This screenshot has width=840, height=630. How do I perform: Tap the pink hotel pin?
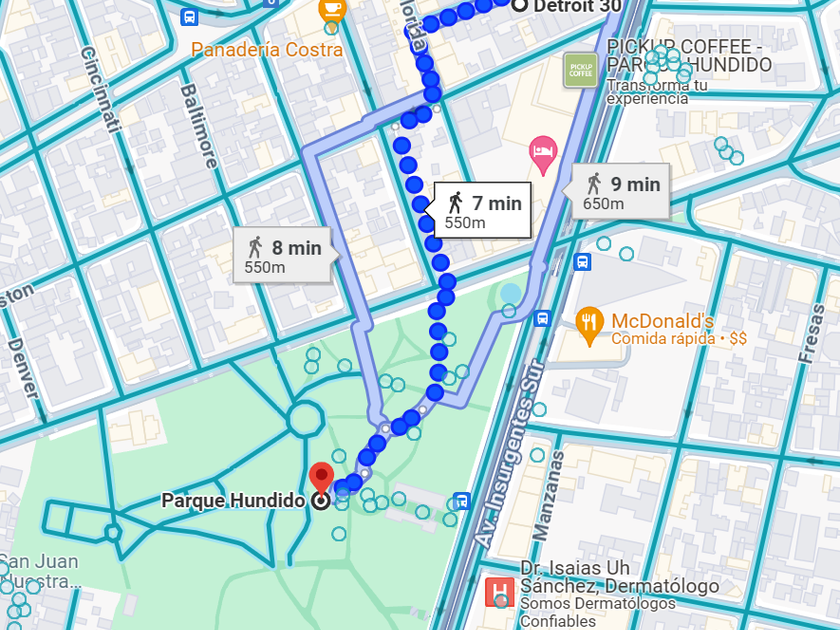[543, 153]
